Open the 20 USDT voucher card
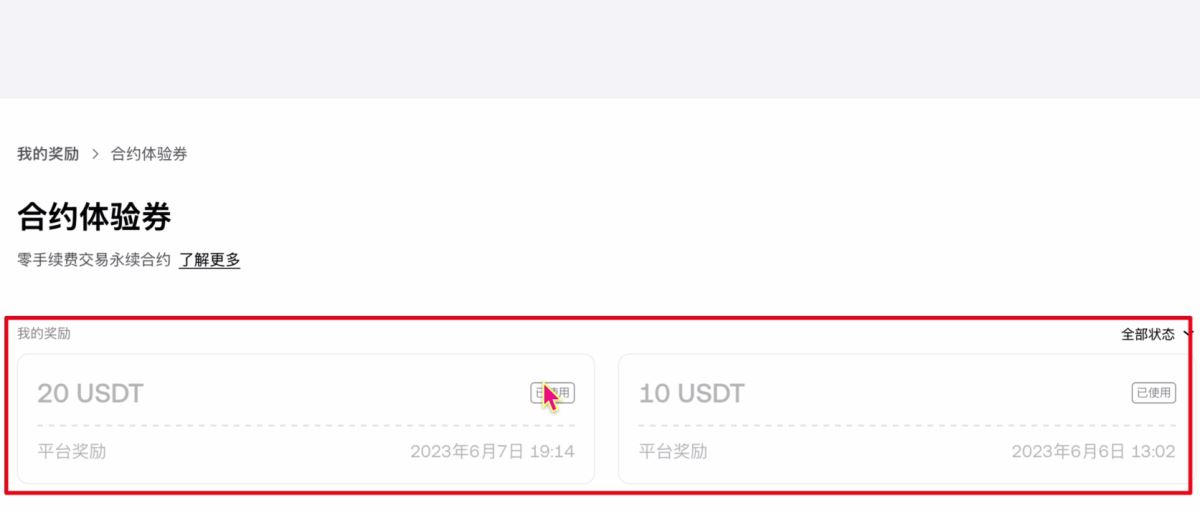This screenshot has height=513, width=1200. pos(305,418)
